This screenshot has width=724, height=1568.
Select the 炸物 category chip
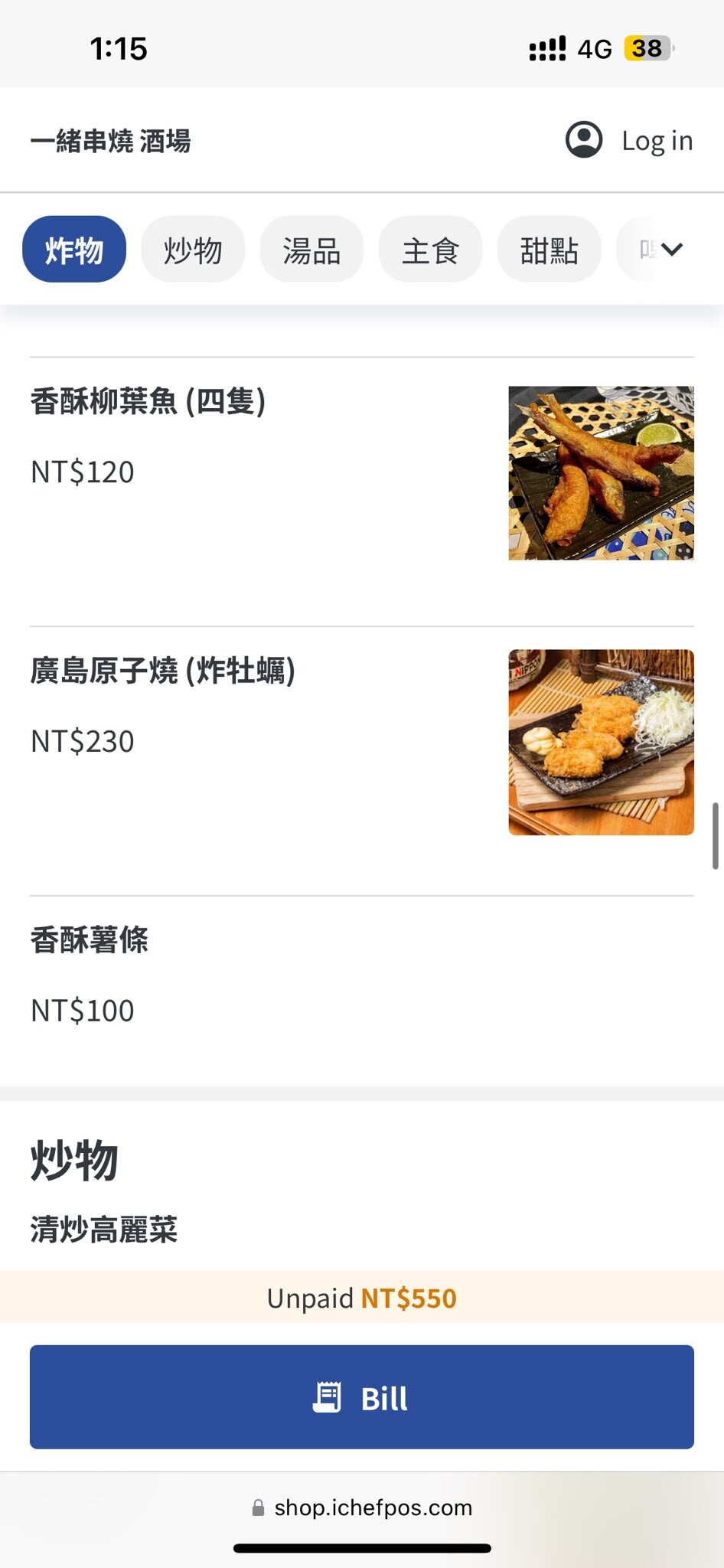click(x=74, y=250)
